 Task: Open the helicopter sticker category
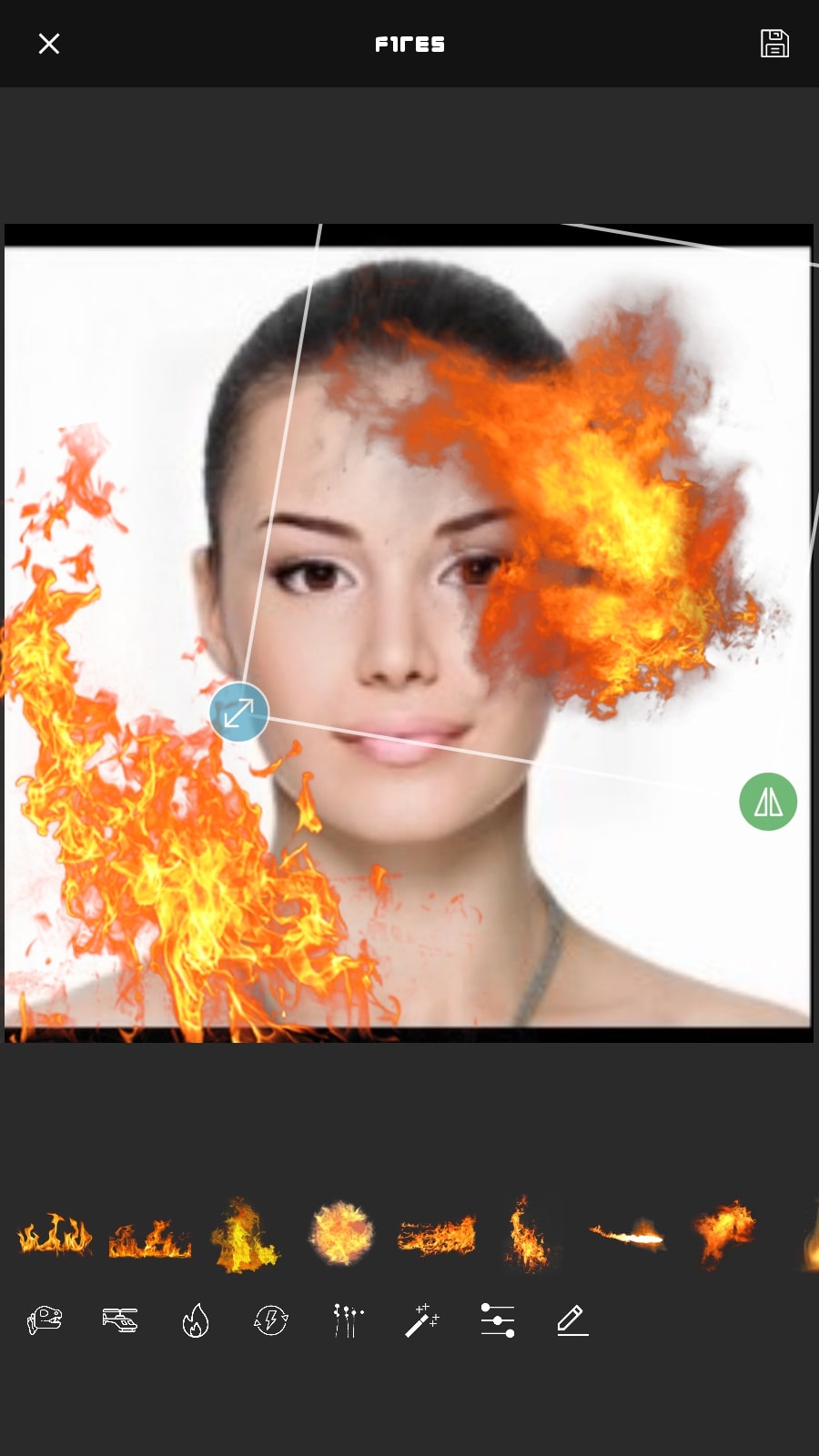click(119, 1319)
